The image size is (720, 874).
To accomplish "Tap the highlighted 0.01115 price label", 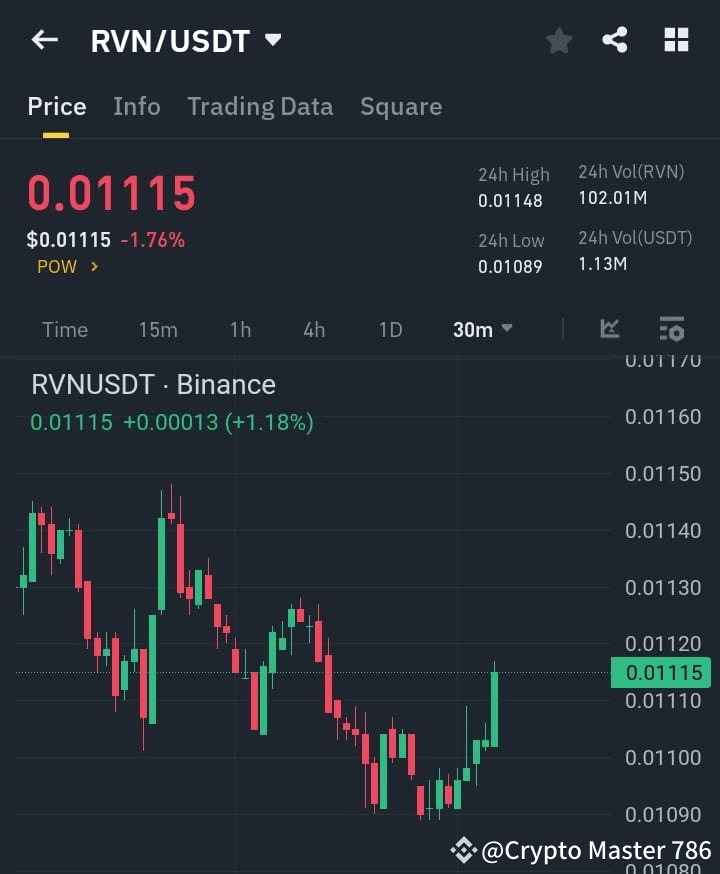I will point(662,673).
